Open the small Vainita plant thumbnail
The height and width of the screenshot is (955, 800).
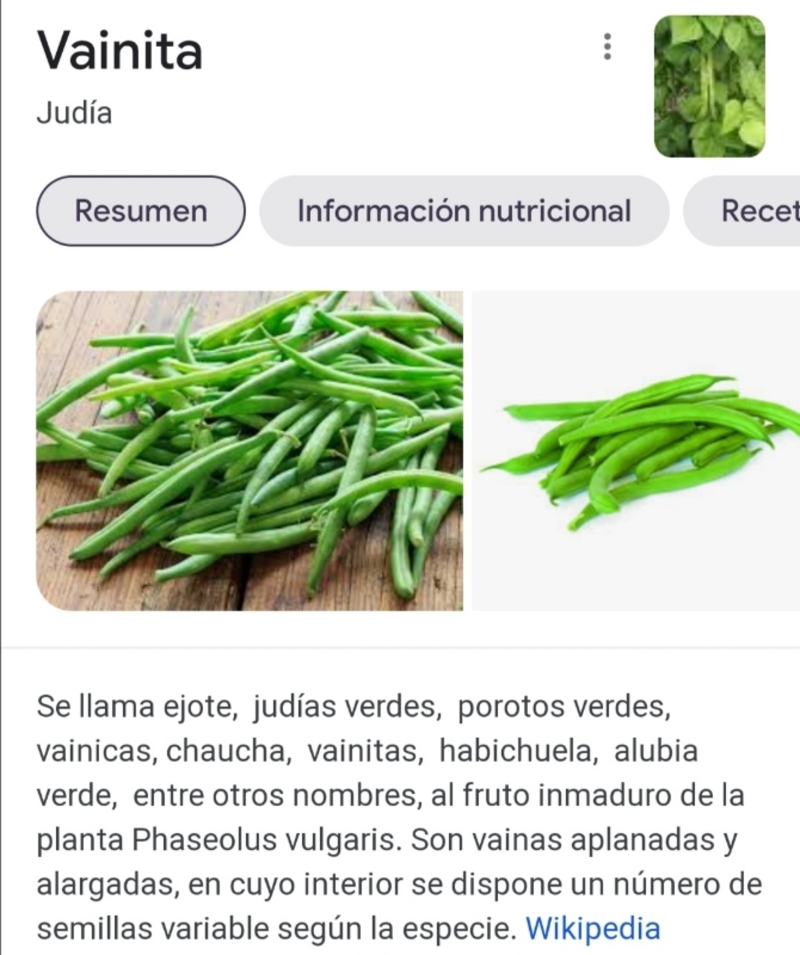(709, 86)
